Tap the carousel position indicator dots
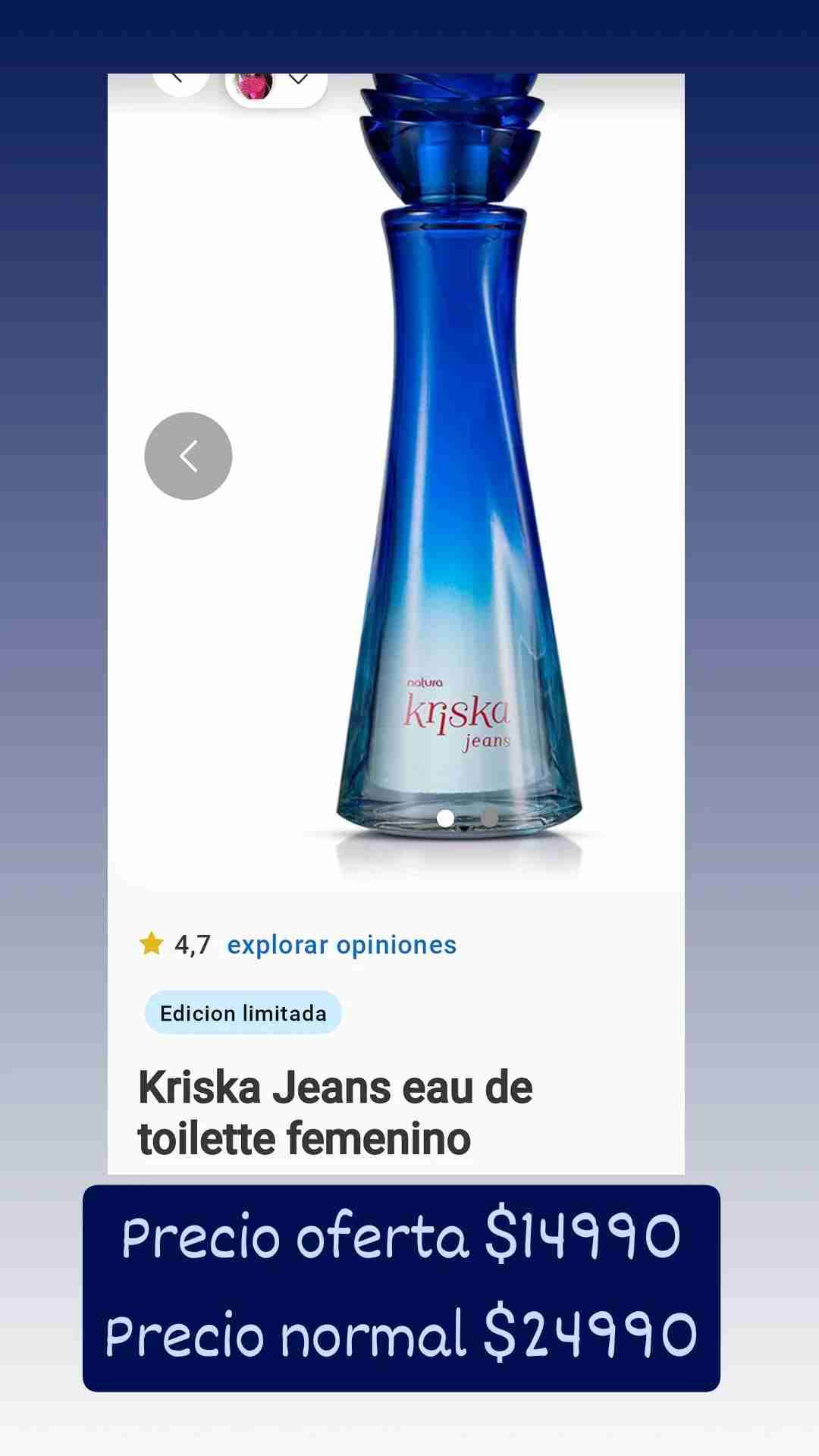The height and width of the screenshot is (1456, 819). click(x=467, y=817)
